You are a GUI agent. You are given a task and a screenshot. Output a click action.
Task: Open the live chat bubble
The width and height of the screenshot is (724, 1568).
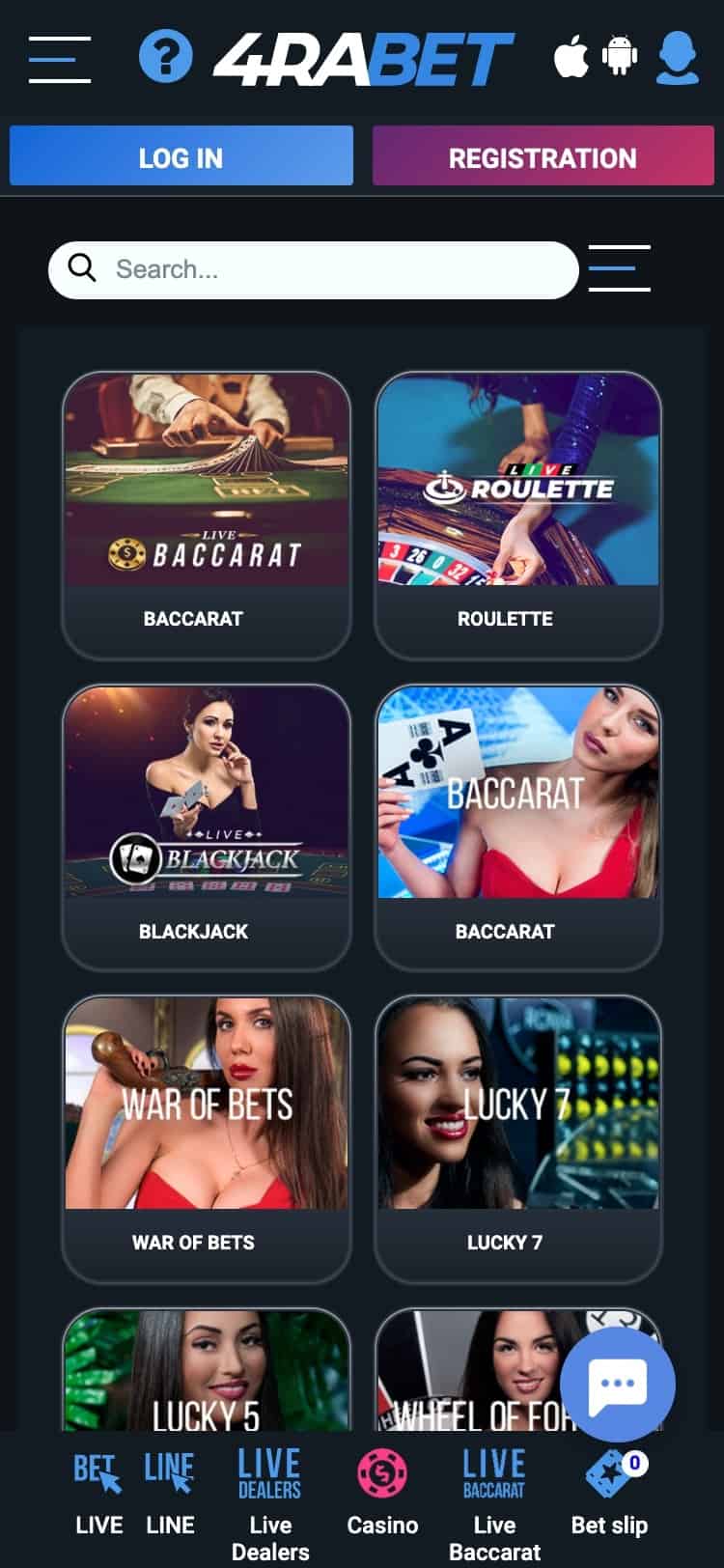pos(618,1385)
